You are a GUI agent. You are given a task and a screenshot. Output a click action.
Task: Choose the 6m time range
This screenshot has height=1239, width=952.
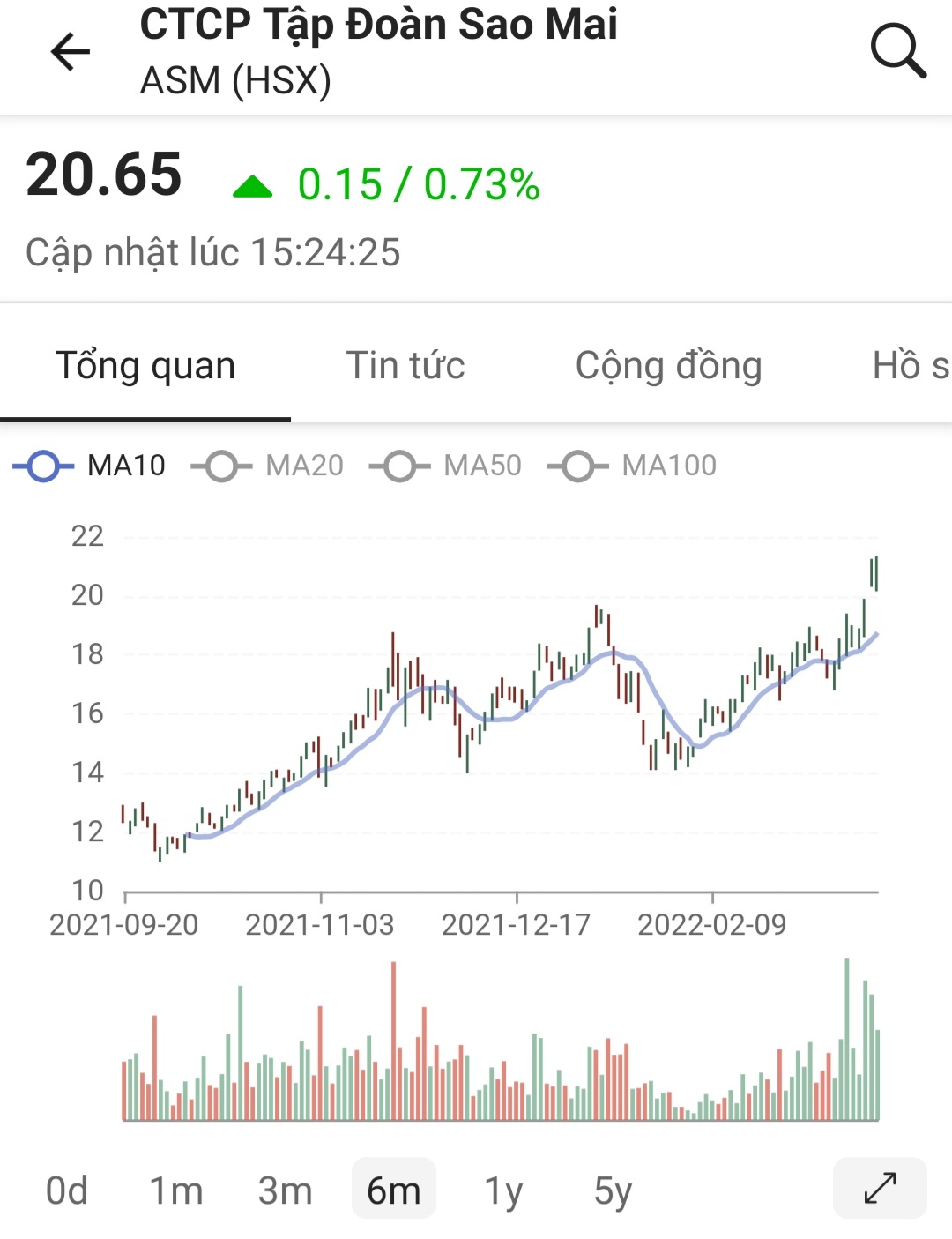point(394,1190)
